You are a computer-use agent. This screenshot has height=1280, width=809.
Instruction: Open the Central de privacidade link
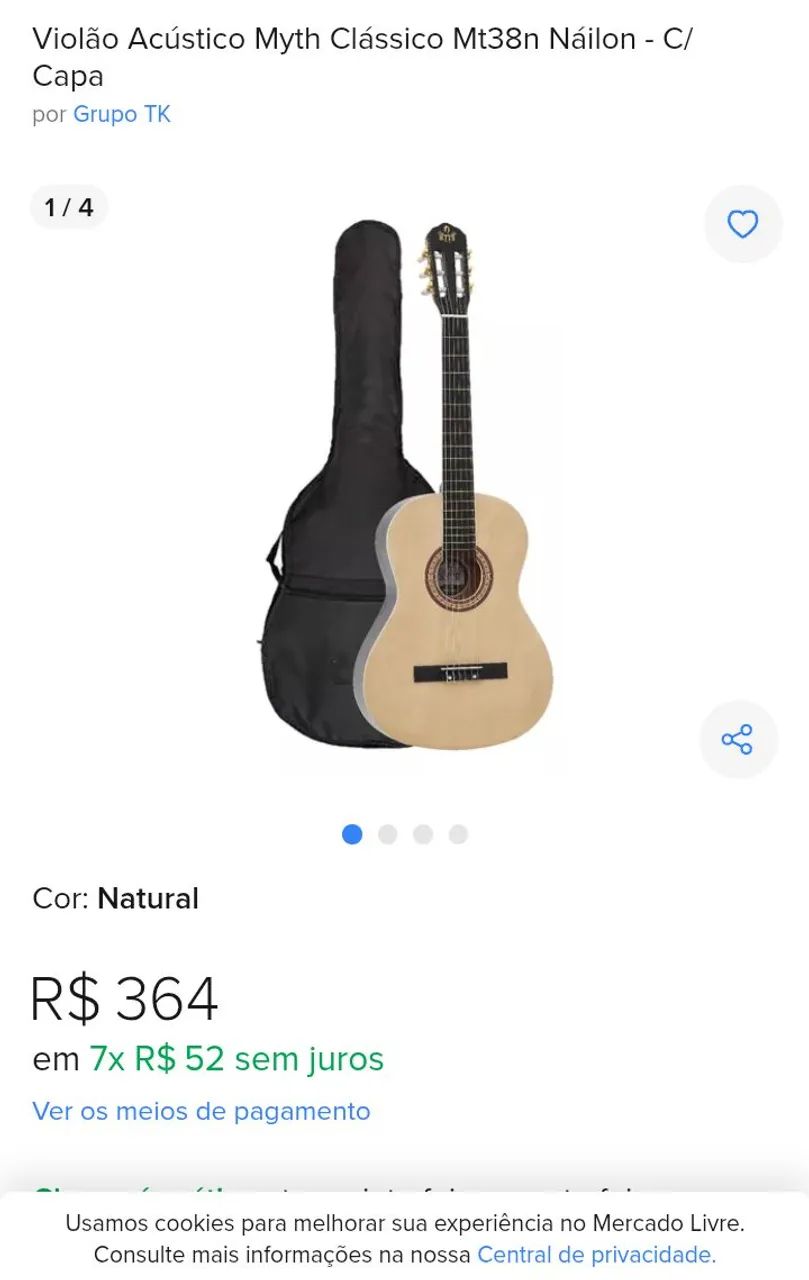(x=593, y=1255)
